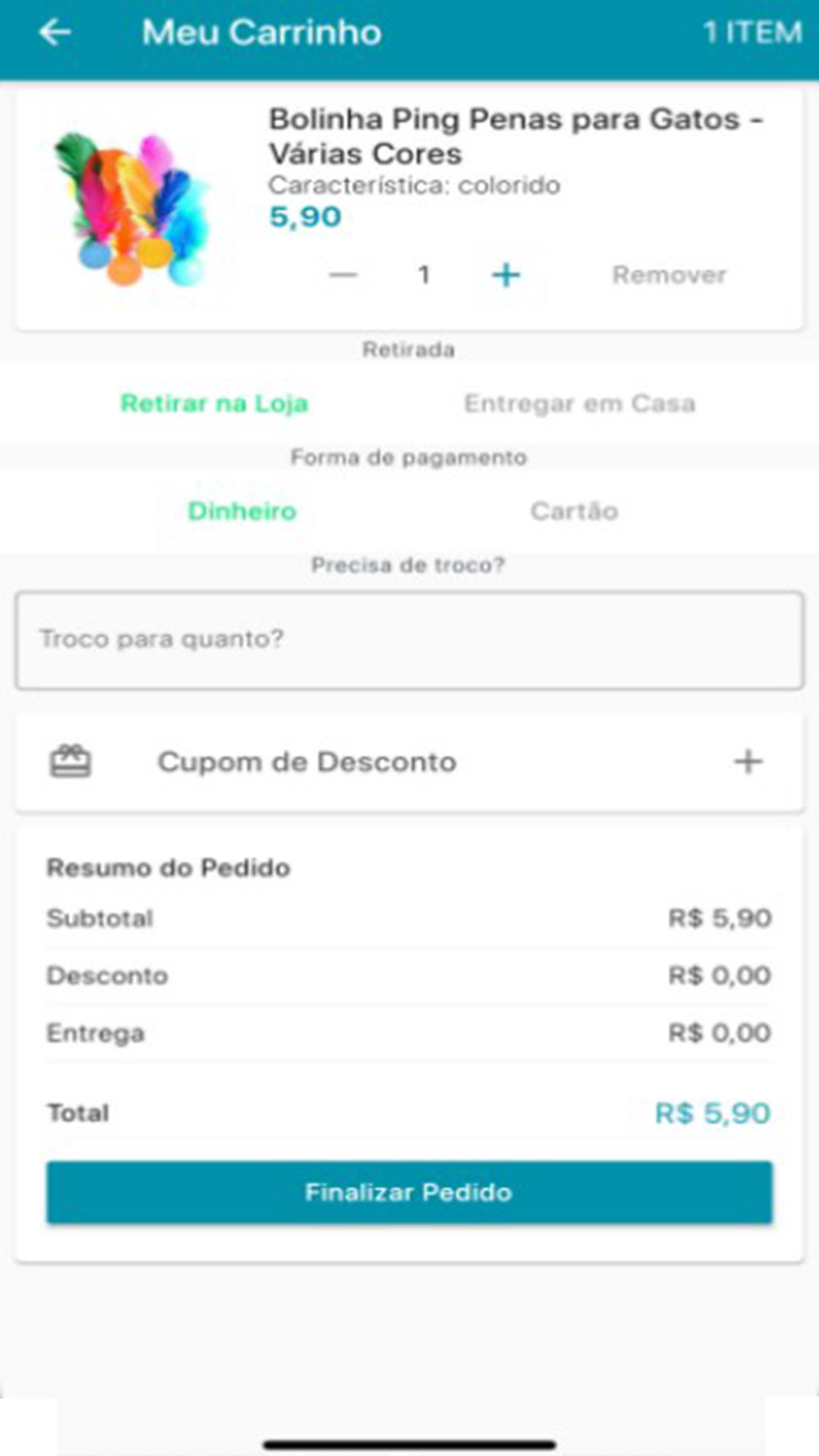
Task: Go back from Meu Carrinho
Action: 55,33
